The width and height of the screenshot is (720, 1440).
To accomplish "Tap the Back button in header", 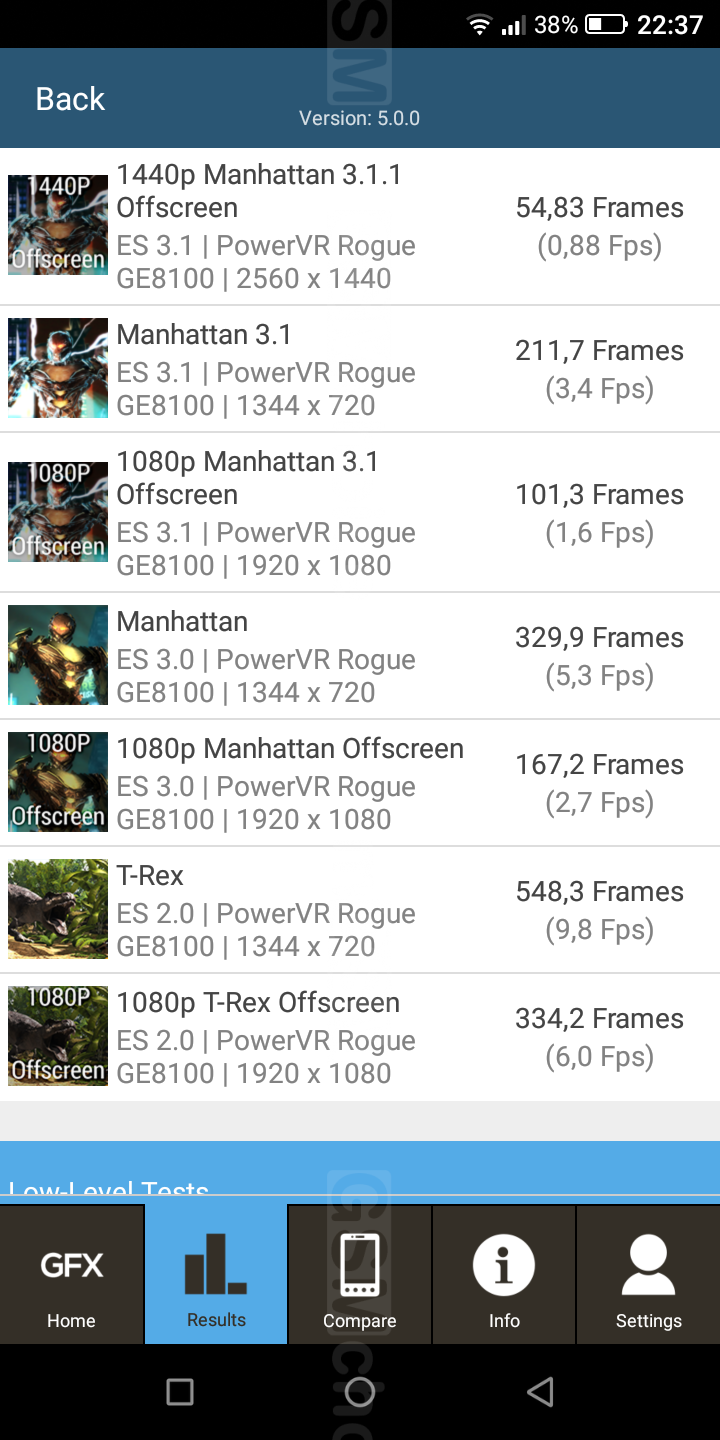I will (70, 99).
